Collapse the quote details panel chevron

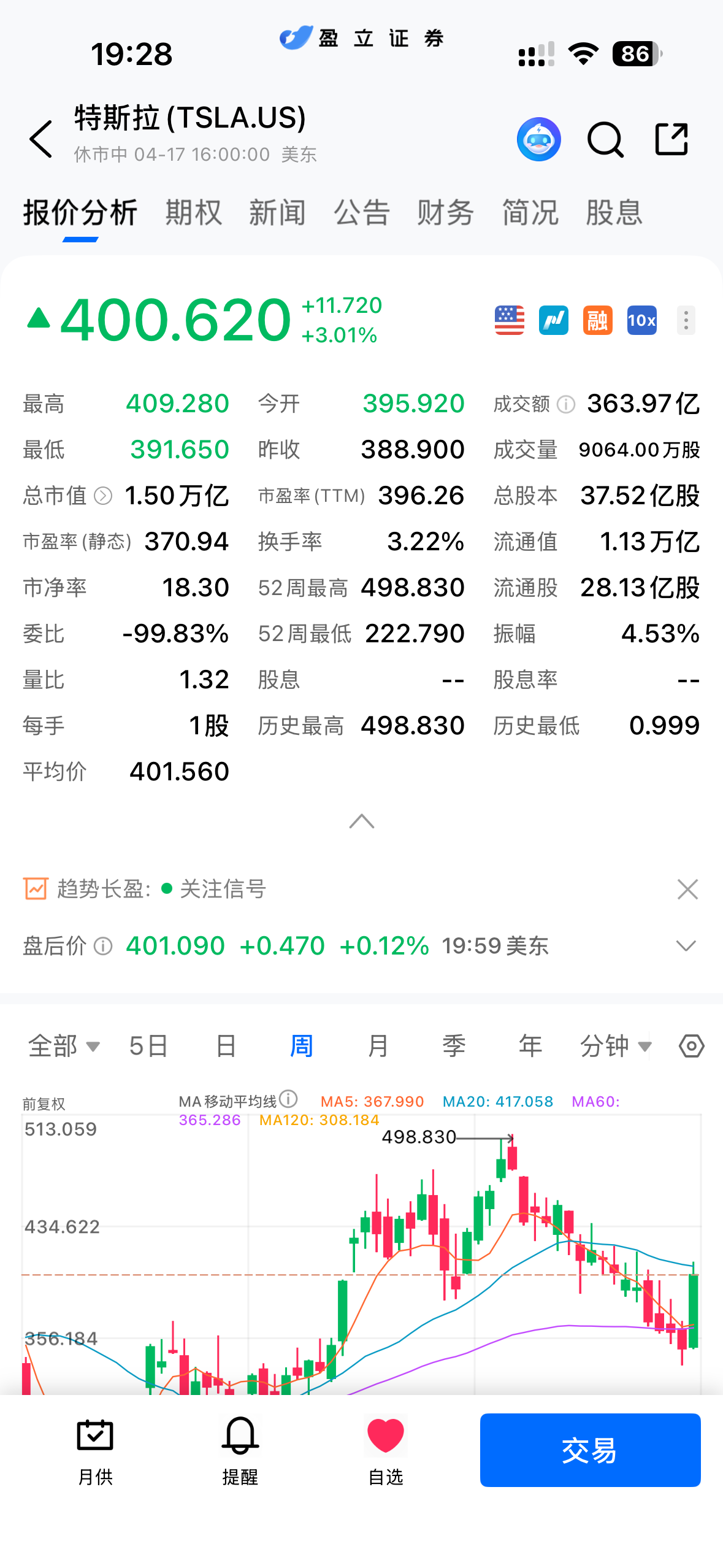[361, 820]
